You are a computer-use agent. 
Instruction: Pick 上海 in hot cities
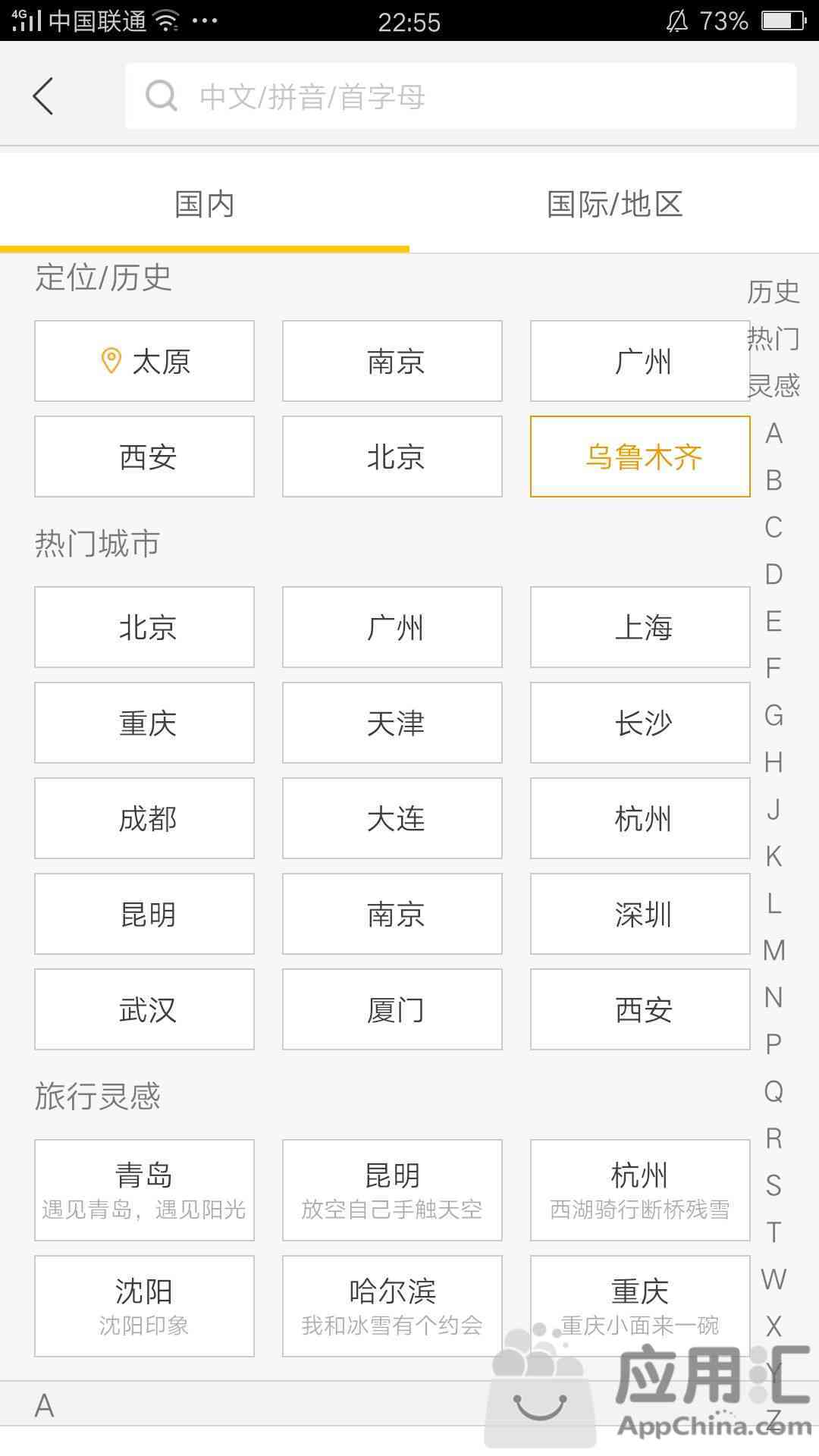click(640, 627)
